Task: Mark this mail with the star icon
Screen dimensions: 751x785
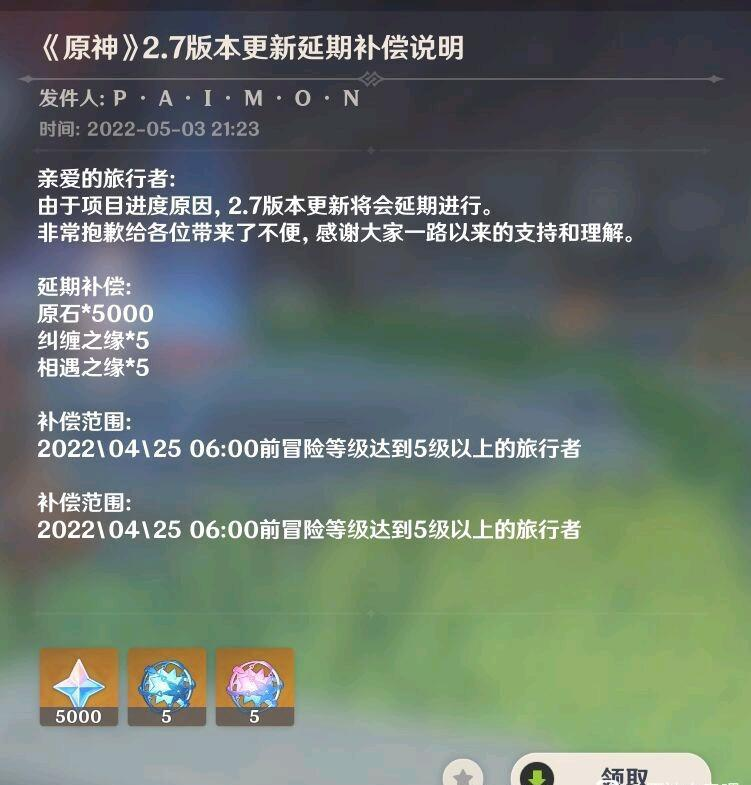Action: tap(463, 775)
